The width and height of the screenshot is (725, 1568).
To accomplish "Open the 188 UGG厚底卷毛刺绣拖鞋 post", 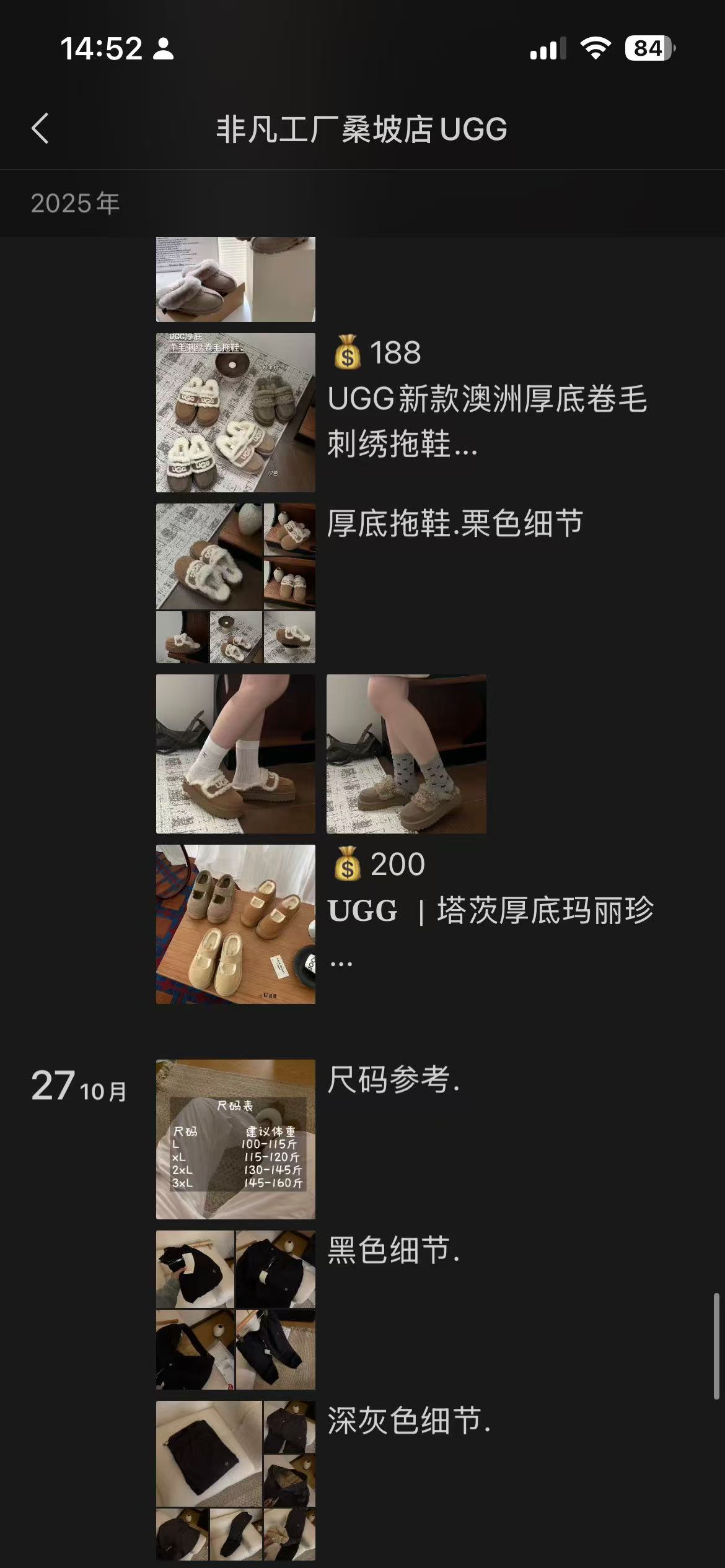I will click(235, 413).
